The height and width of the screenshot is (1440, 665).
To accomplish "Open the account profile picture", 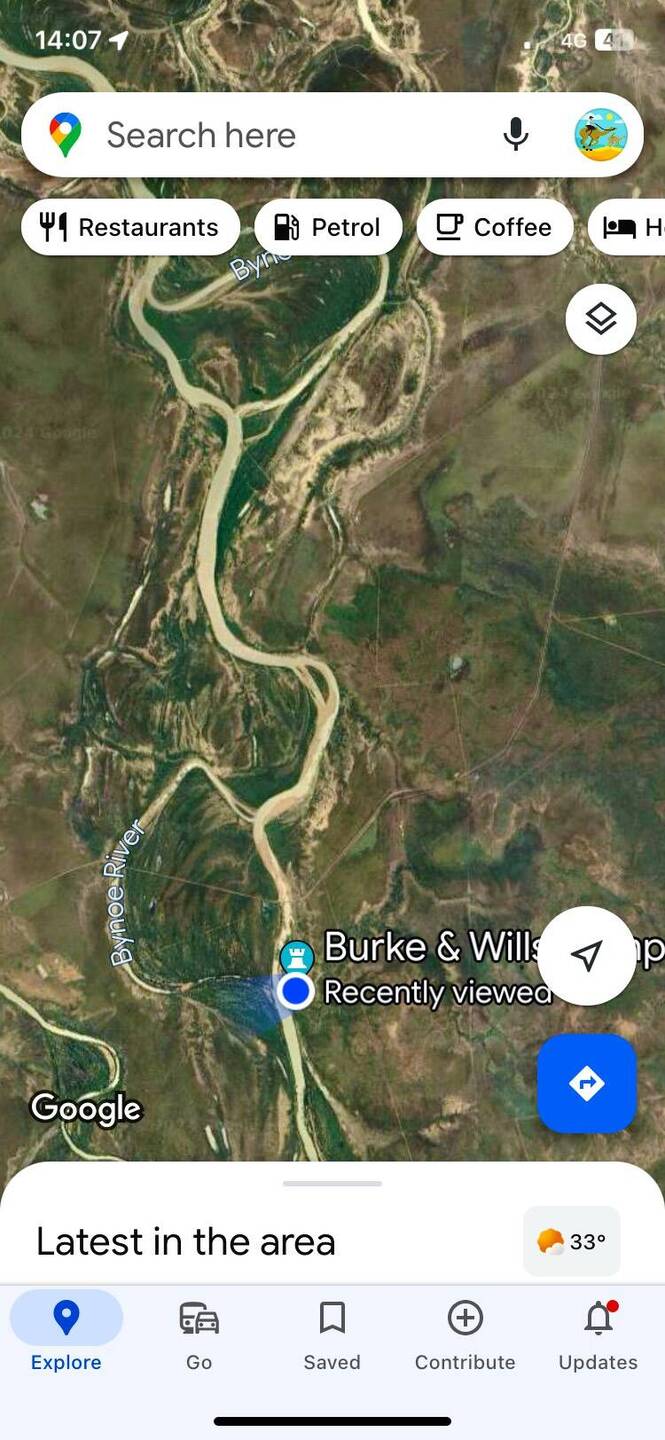I will pos(600,134).
